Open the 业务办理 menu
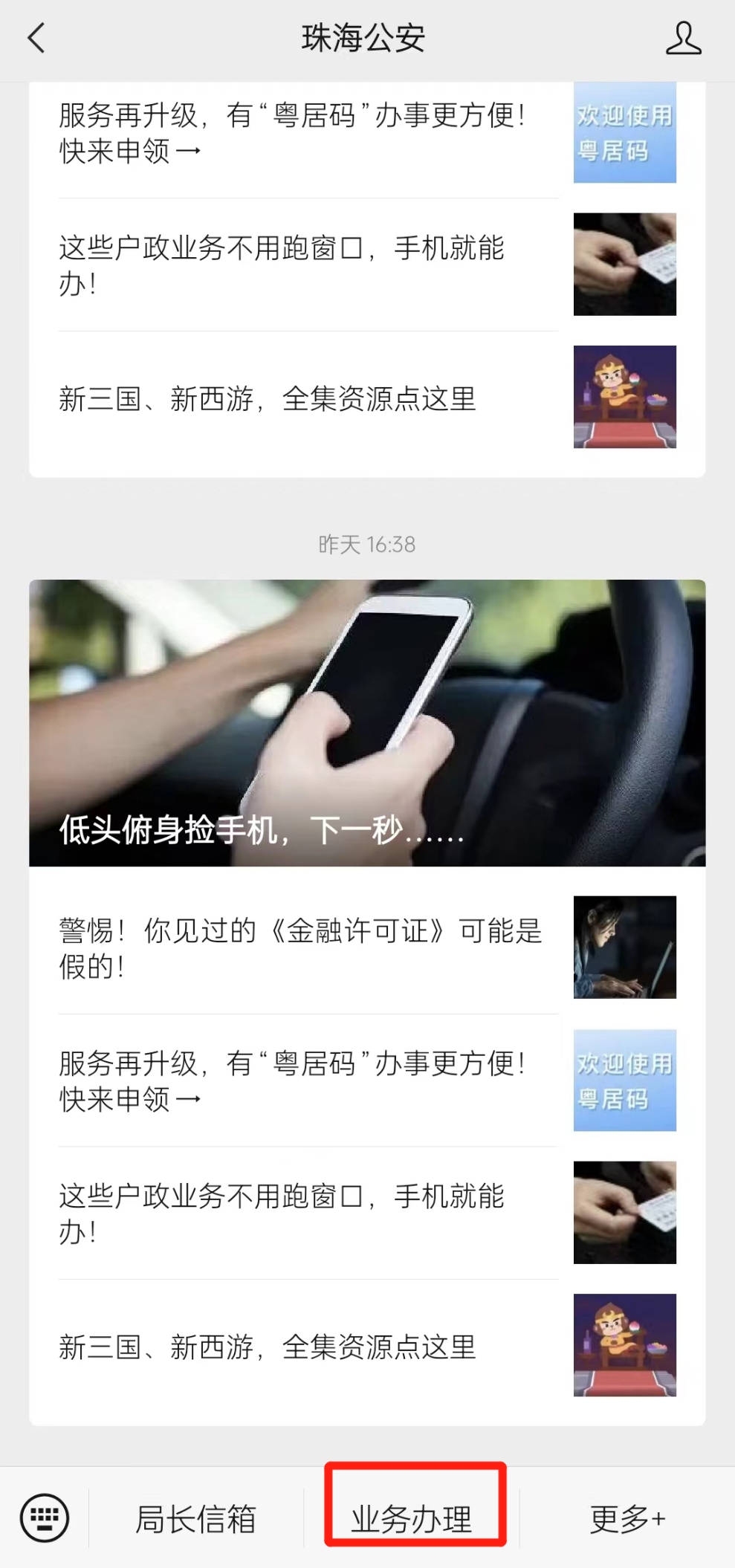This screenshot has height=1568, width=735. pos(412,1519)
